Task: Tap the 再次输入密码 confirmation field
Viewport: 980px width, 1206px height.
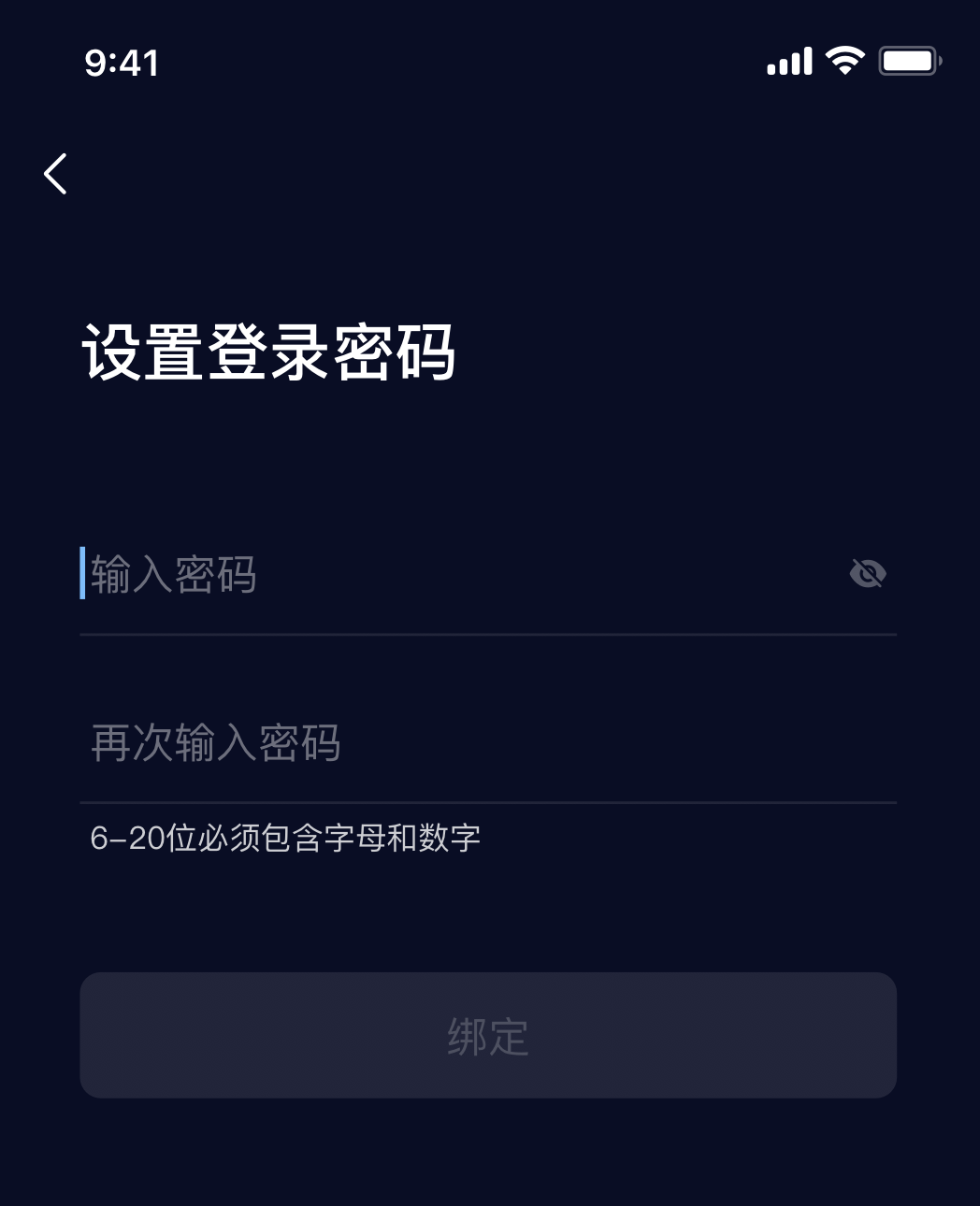Action: click(468, 743)
